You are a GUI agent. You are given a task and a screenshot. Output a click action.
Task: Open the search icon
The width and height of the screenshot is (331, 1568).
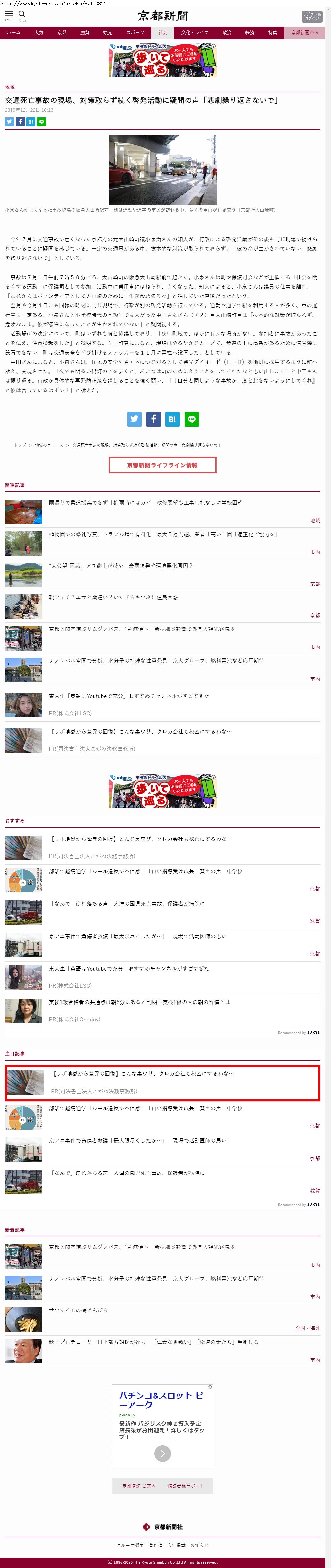tap(22, 14)
